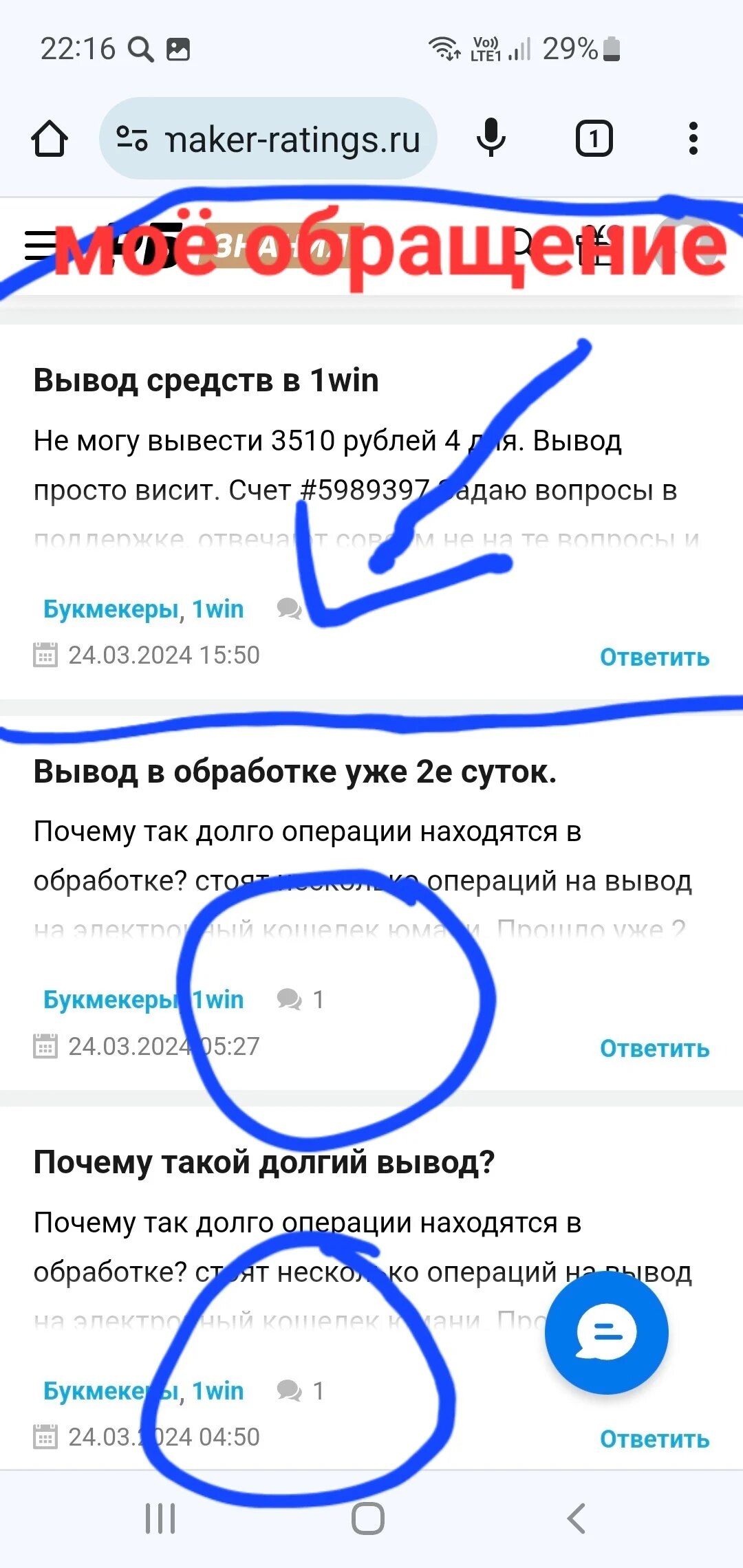Go back using the system navigation bar
Screen dimensions: 743x1568
[577, 1518]
